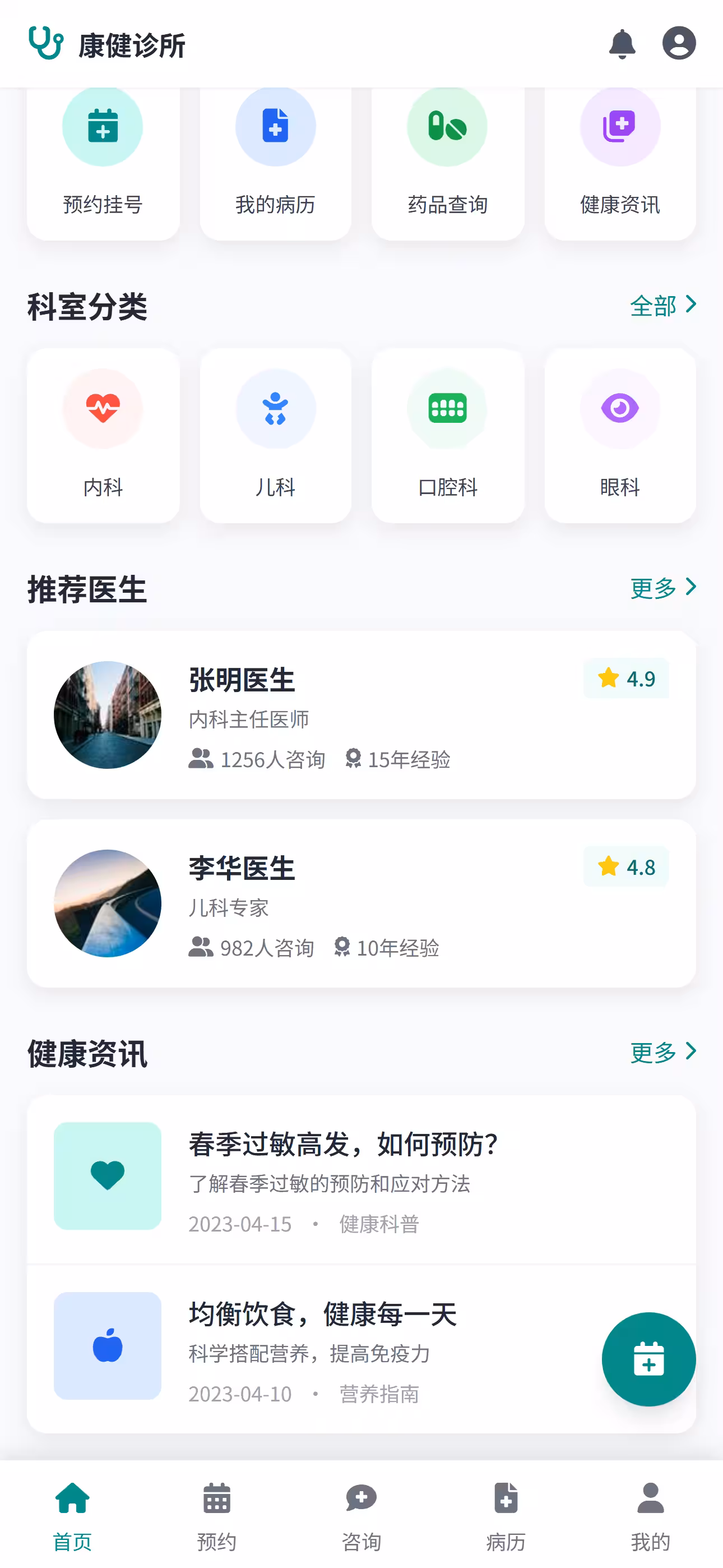Switch to the 咨询 tab
The width and height of the screenshot is (723, 1568).
[x=361, y=1516]
